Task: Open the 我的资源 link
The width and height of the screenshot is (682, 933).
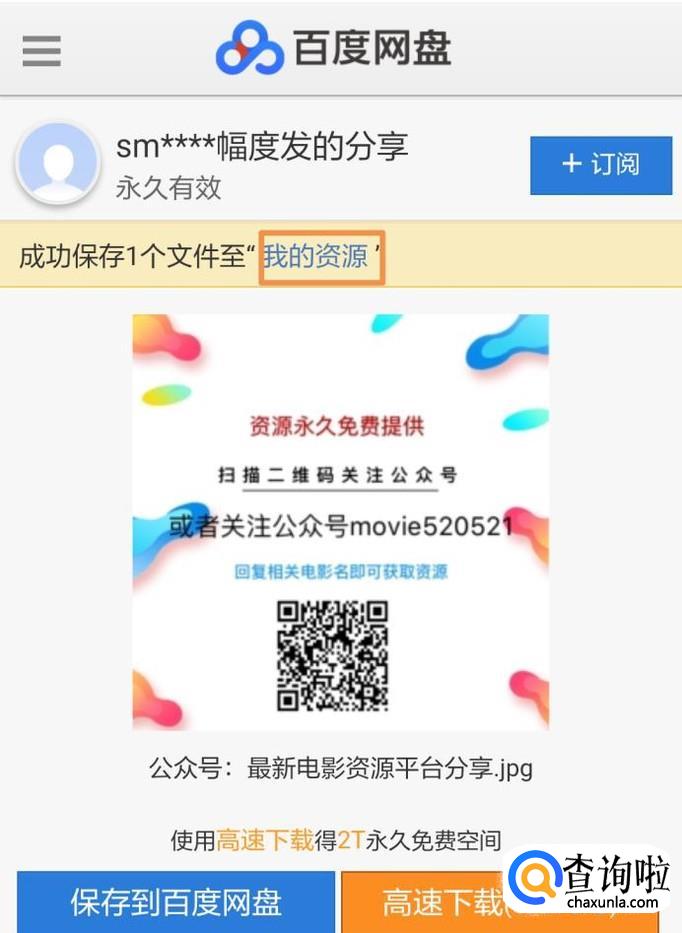Action: [316, 257]
